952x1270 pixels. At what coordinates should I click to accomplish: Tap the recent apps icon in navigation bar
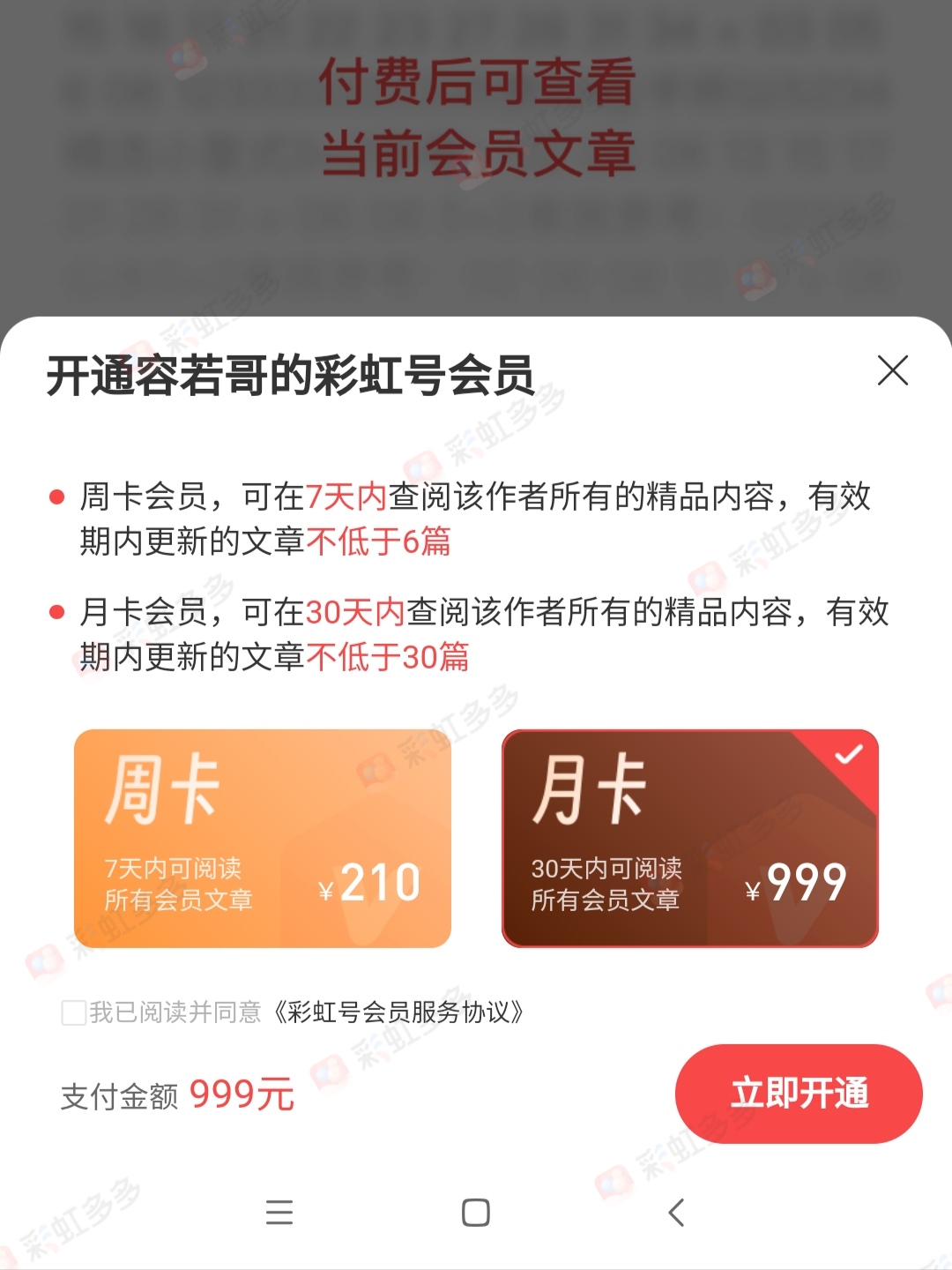click(x=279, y=1214)
